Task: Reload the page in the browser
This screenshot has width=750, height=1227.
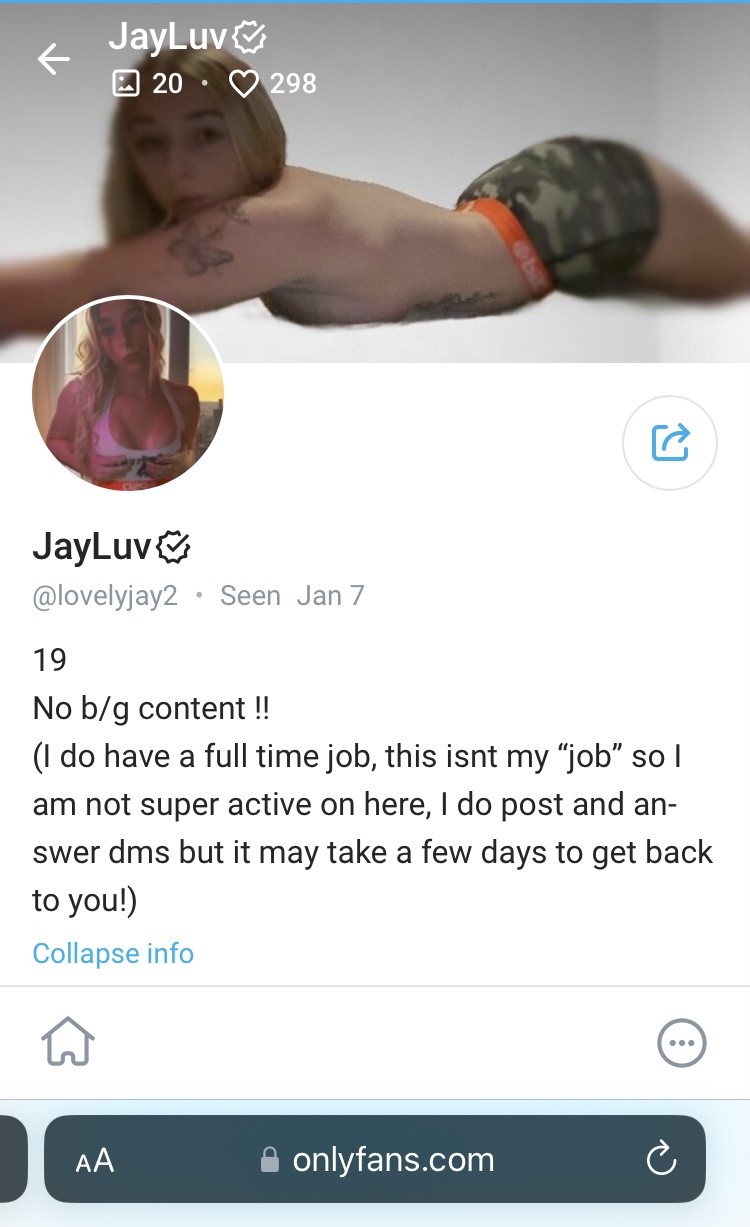Action: (661, 1160)
